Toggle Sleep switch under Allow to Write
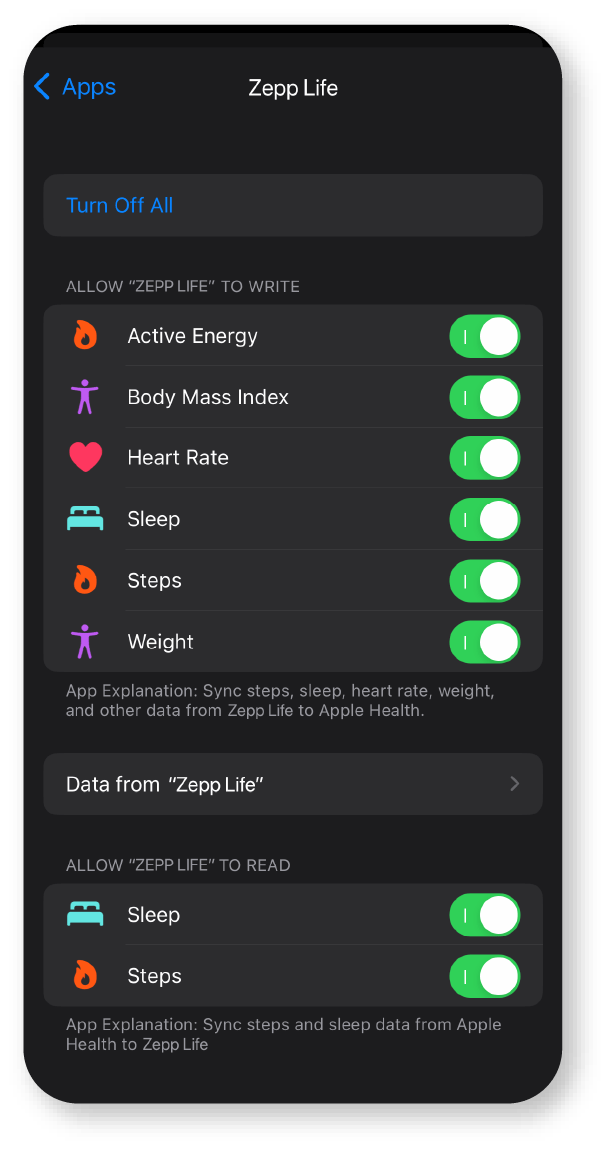Viewport: 609px width, 1153px height. coord(485,520)
